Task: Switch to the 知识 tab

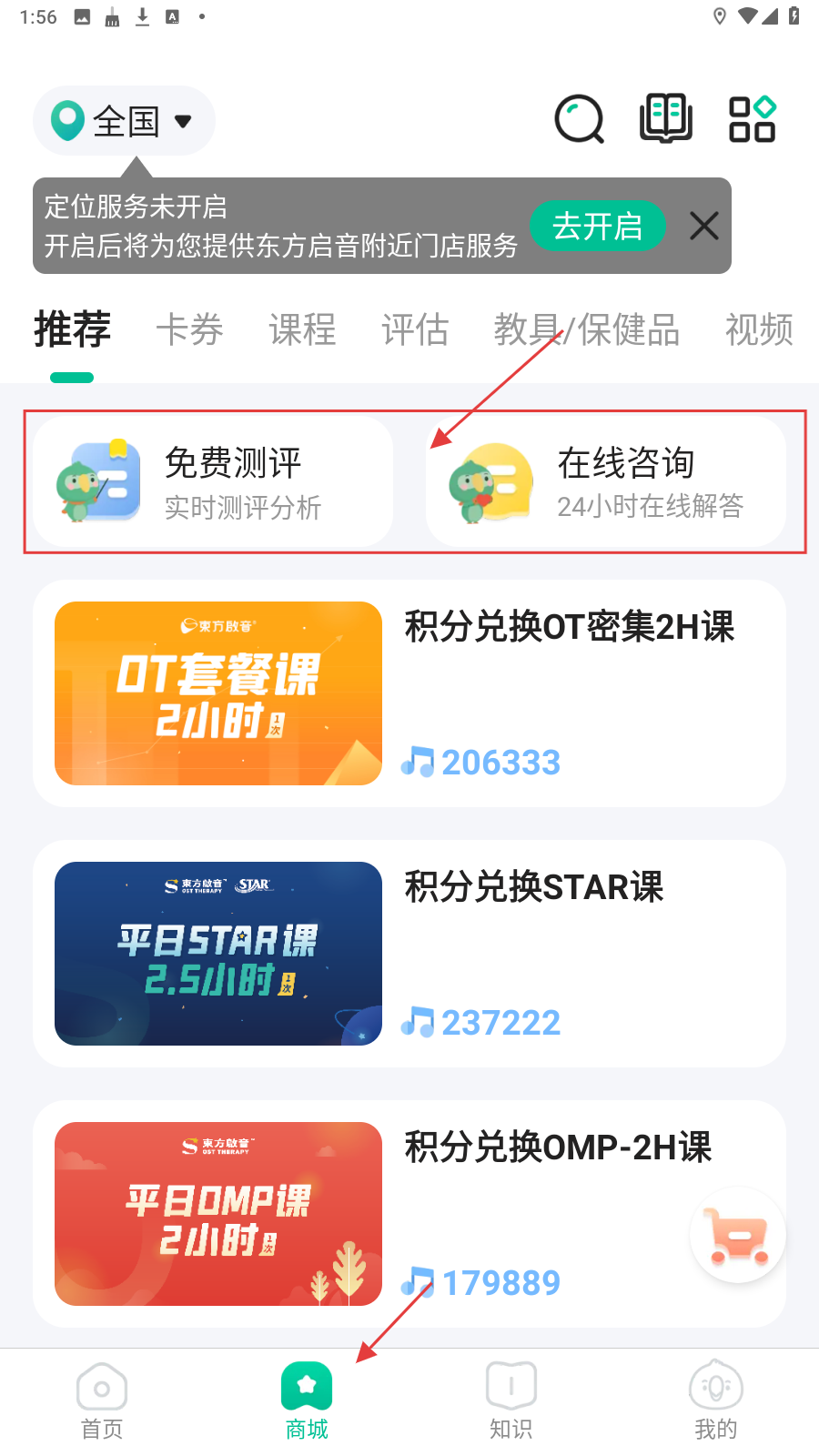Action: tap(511, 1401)
